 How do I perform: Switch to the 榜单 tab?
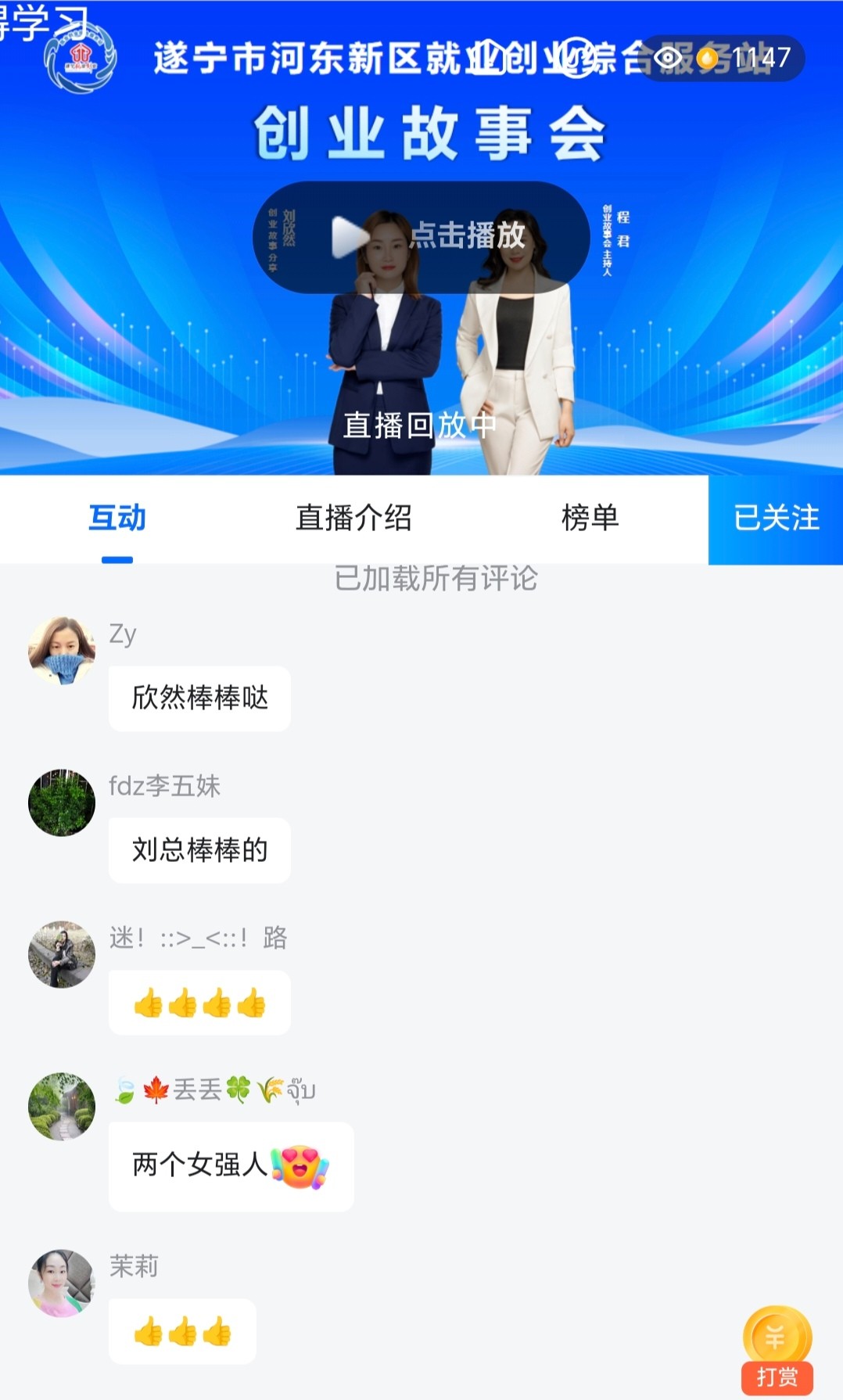click(x=590, y=519)
